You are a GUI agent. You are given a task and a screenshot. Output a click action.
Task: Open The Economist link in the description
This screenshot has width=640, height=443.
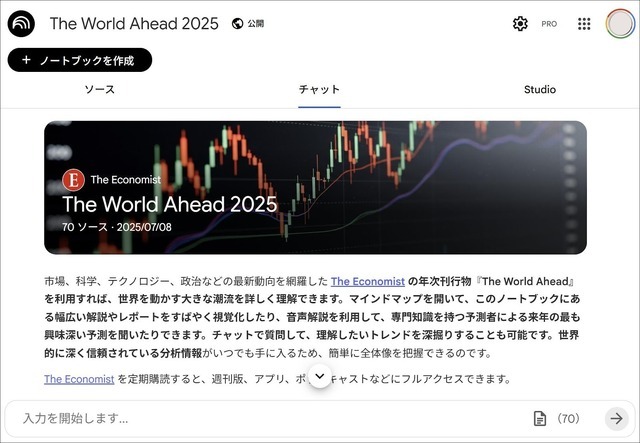pos(367,282)
